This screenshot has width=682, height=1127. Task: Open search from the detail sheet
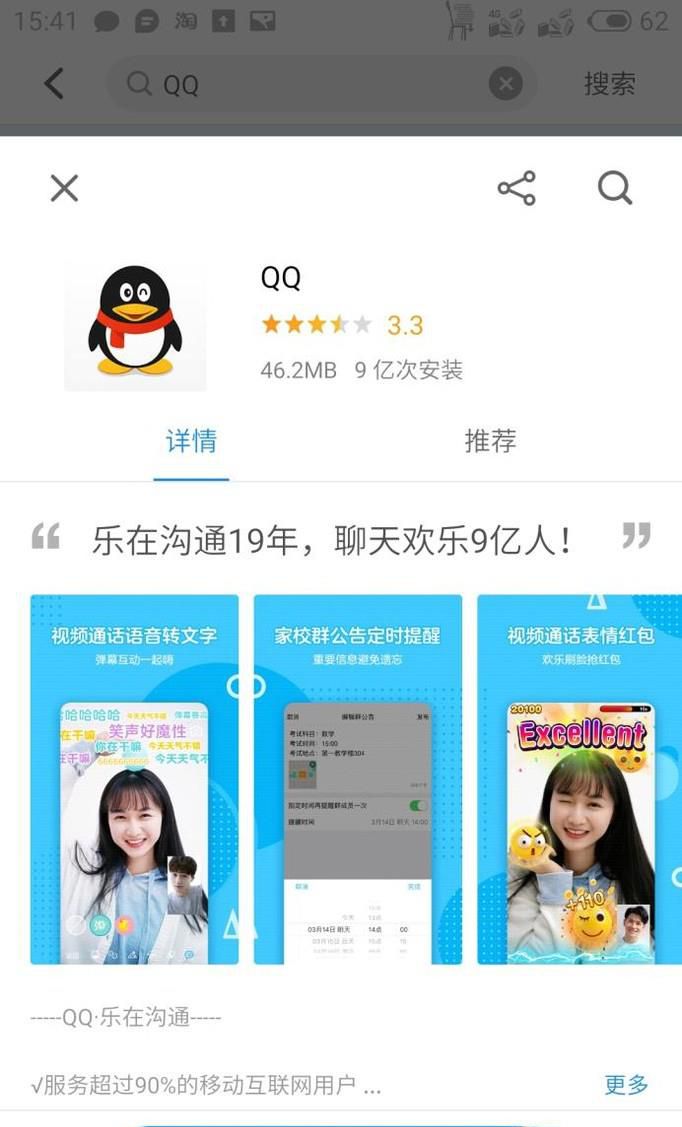(x=614, y=188)
